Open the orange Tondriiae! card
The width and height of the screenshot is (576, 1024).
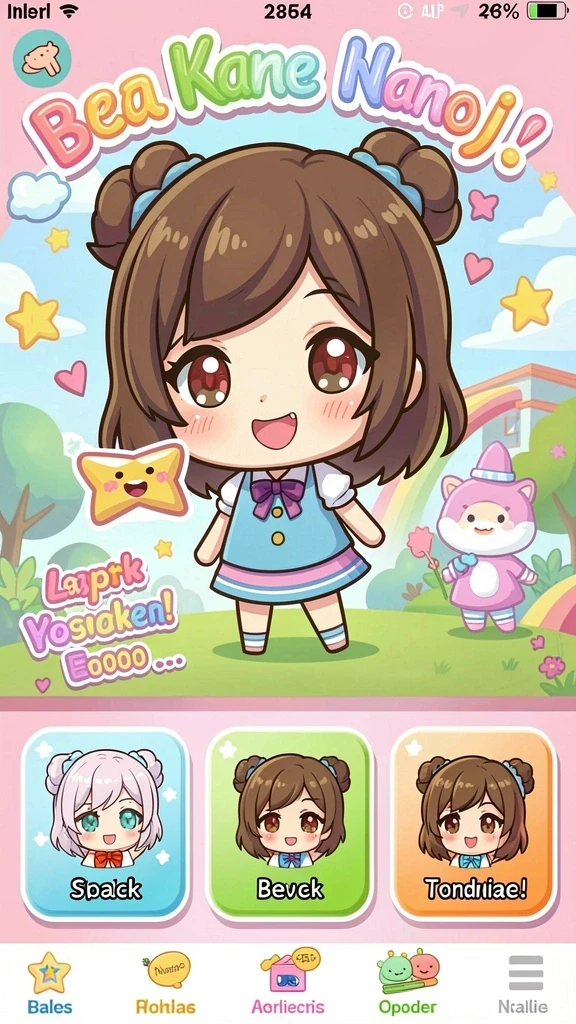(474, 824)
